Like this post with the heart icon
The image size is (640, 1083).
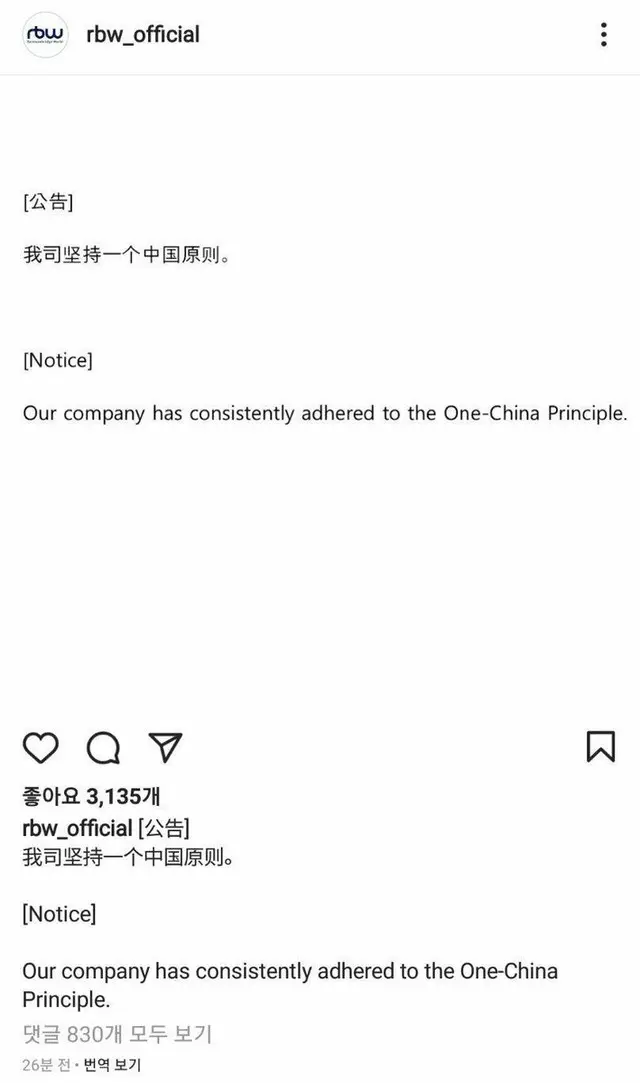point(41,747)
